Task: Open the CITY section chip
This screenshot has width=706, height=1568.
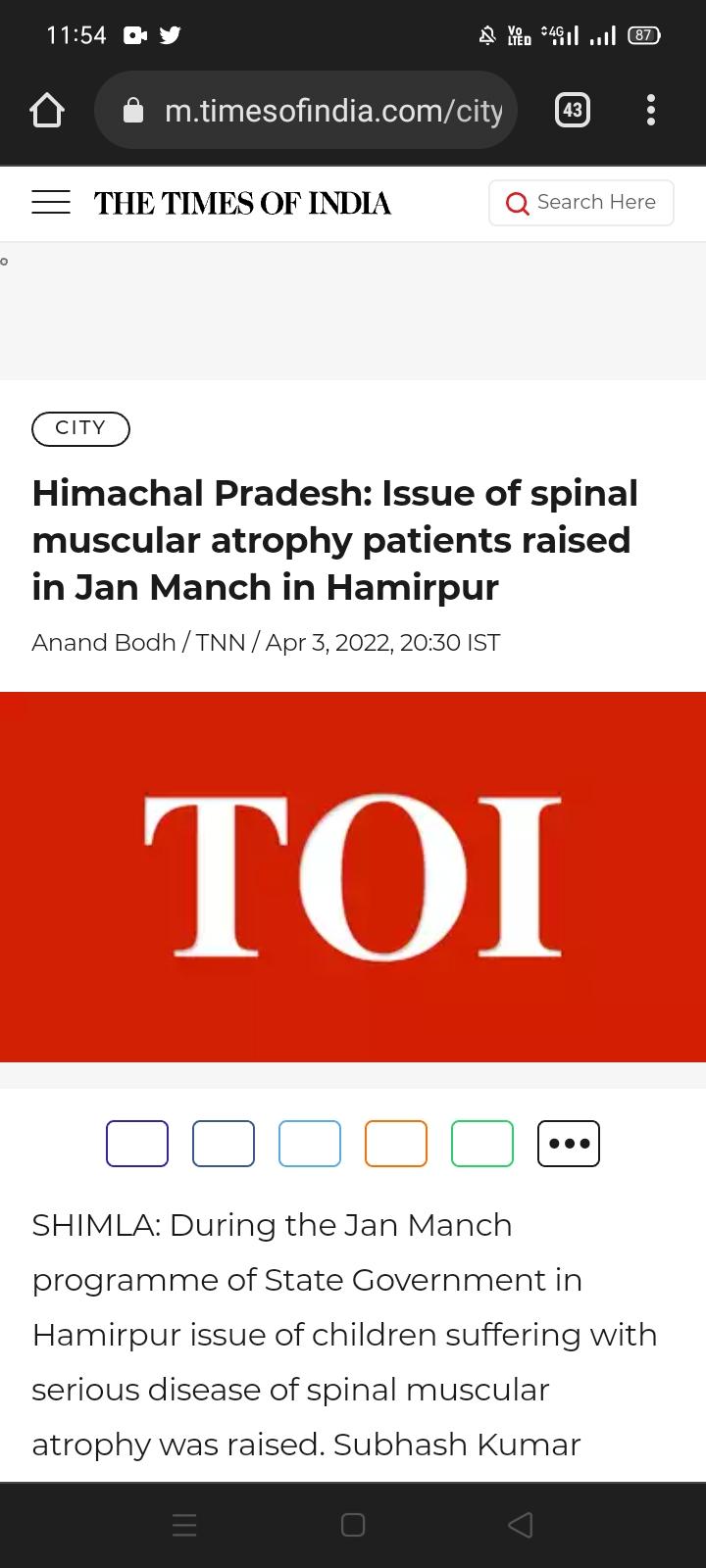Action: coord(80,428)
